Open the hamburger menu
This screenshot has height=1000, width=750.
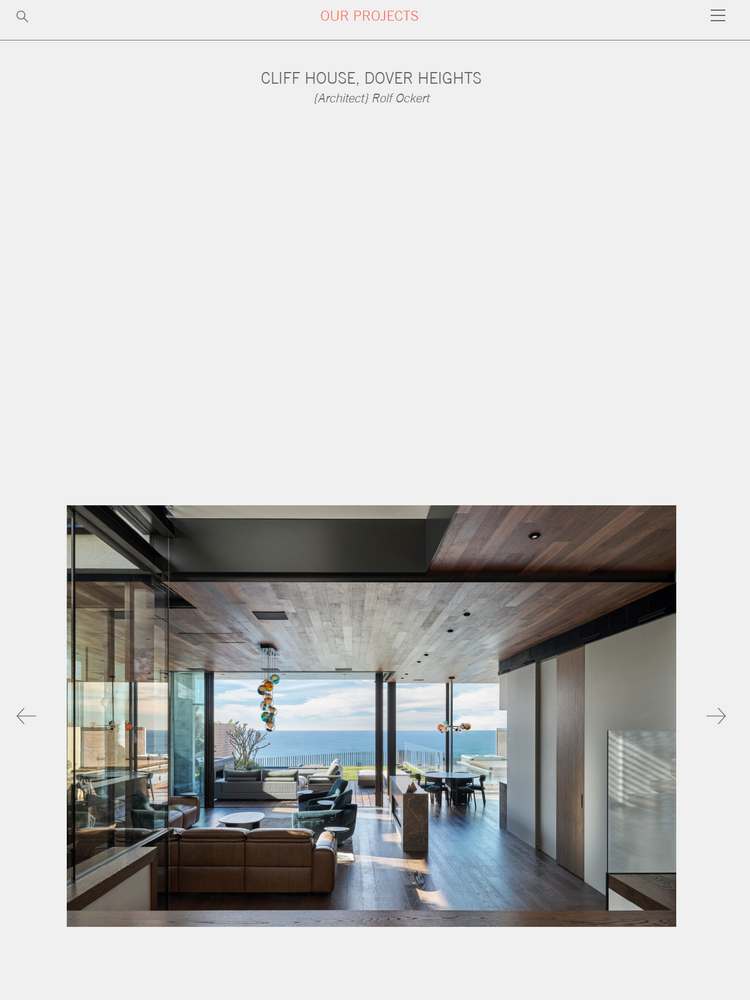(x=717, y=16)
